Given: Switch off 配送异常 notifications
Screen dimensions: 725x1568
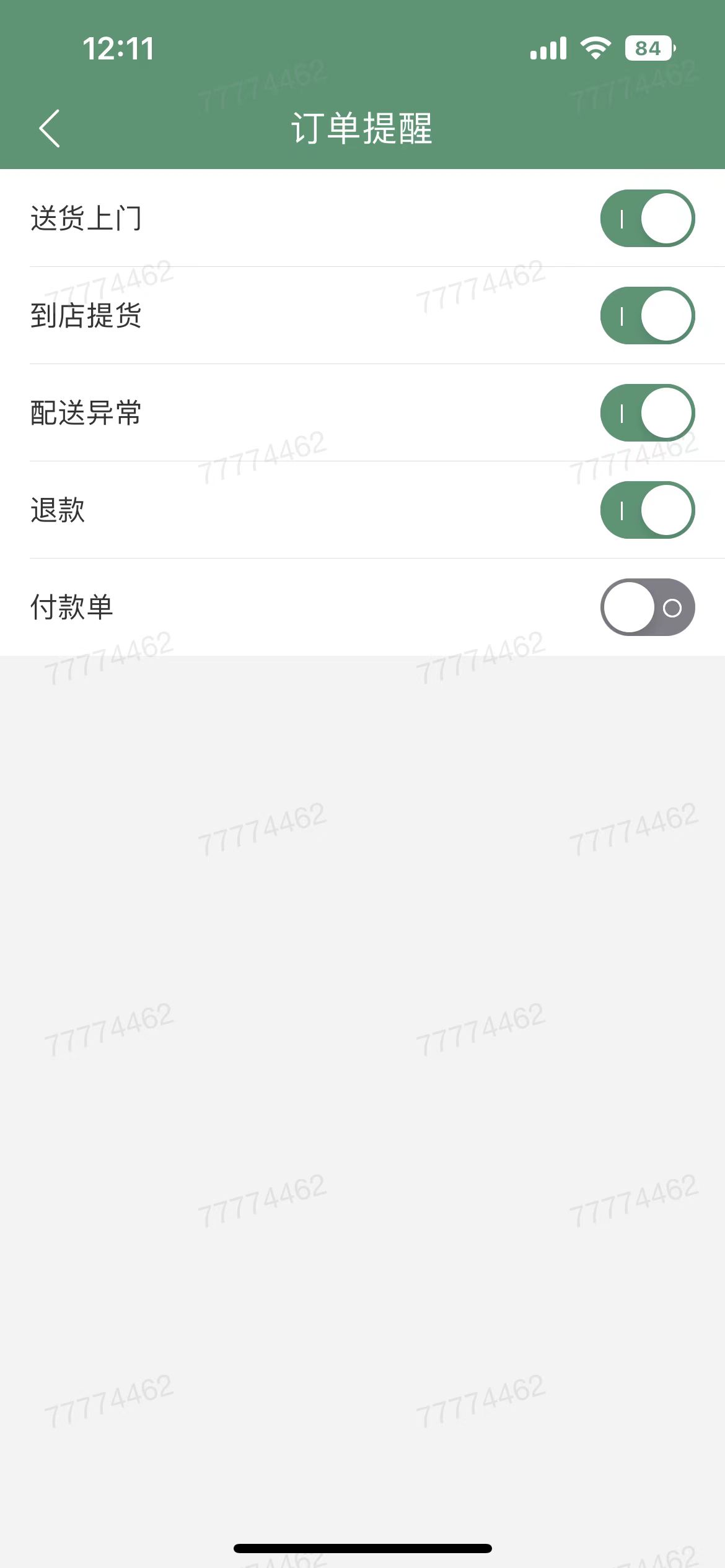Looking at the screenshot, I should [648, 412].
